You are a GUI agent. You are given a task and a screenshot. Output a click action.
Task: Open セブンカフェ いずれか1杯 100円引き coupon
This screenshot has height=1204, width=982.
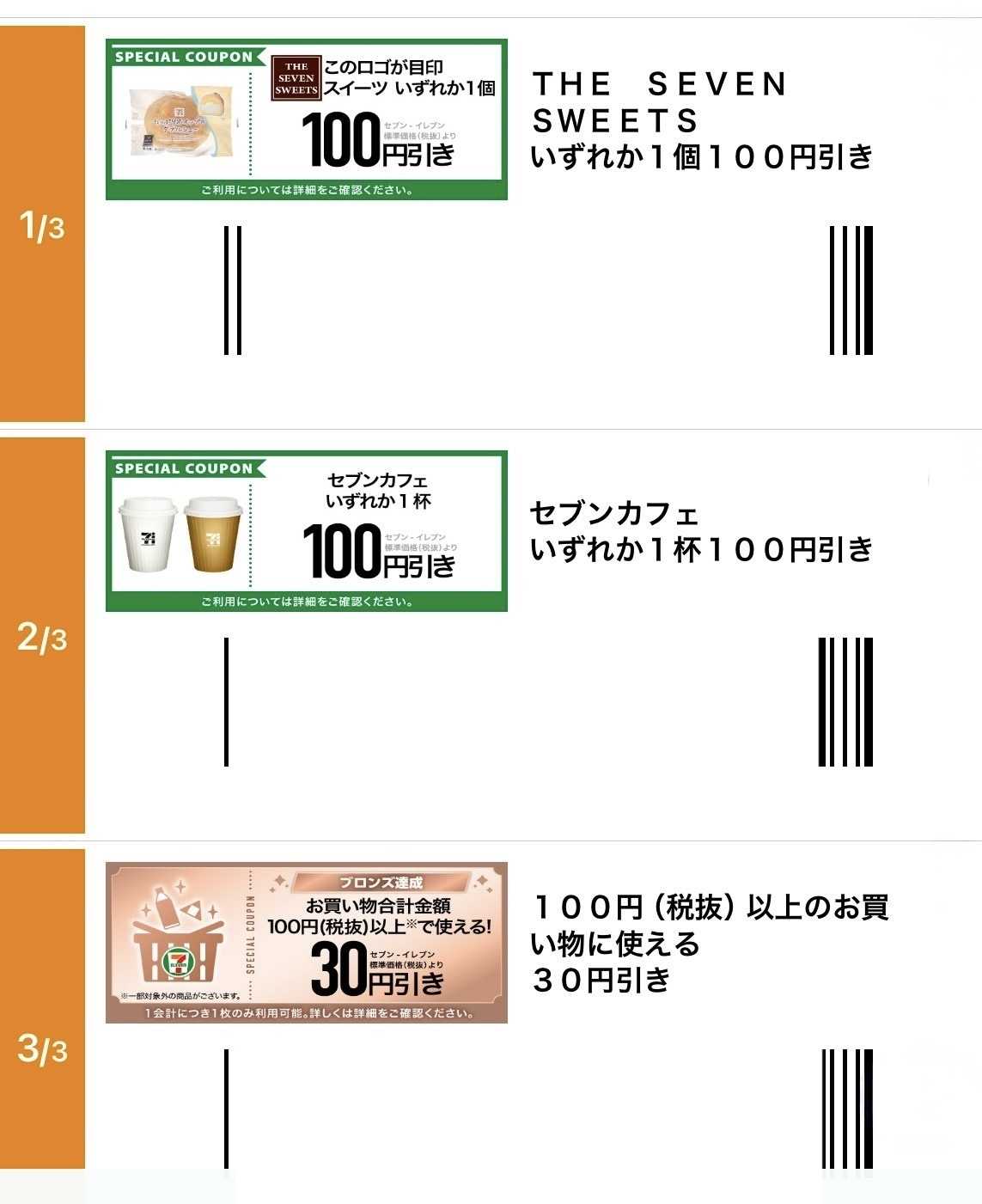[306, 531]
